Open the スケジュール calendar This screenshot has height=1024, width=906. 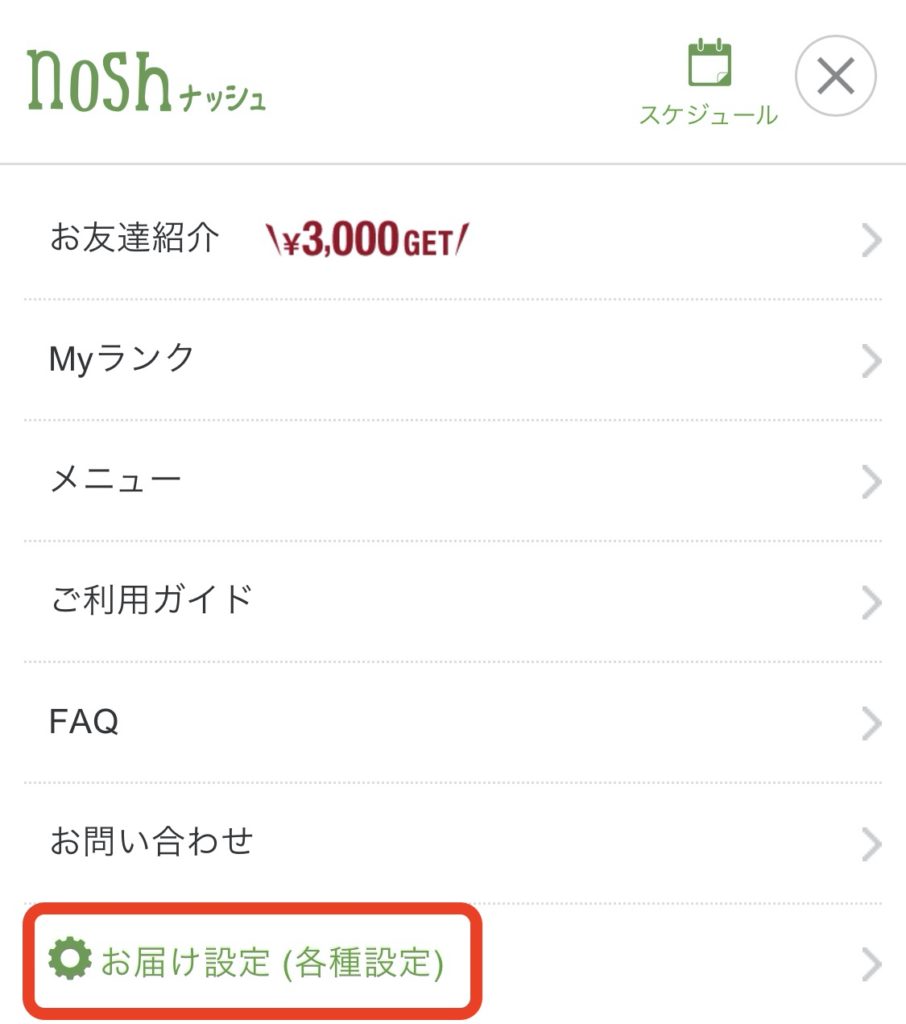(x=708, y=83)
